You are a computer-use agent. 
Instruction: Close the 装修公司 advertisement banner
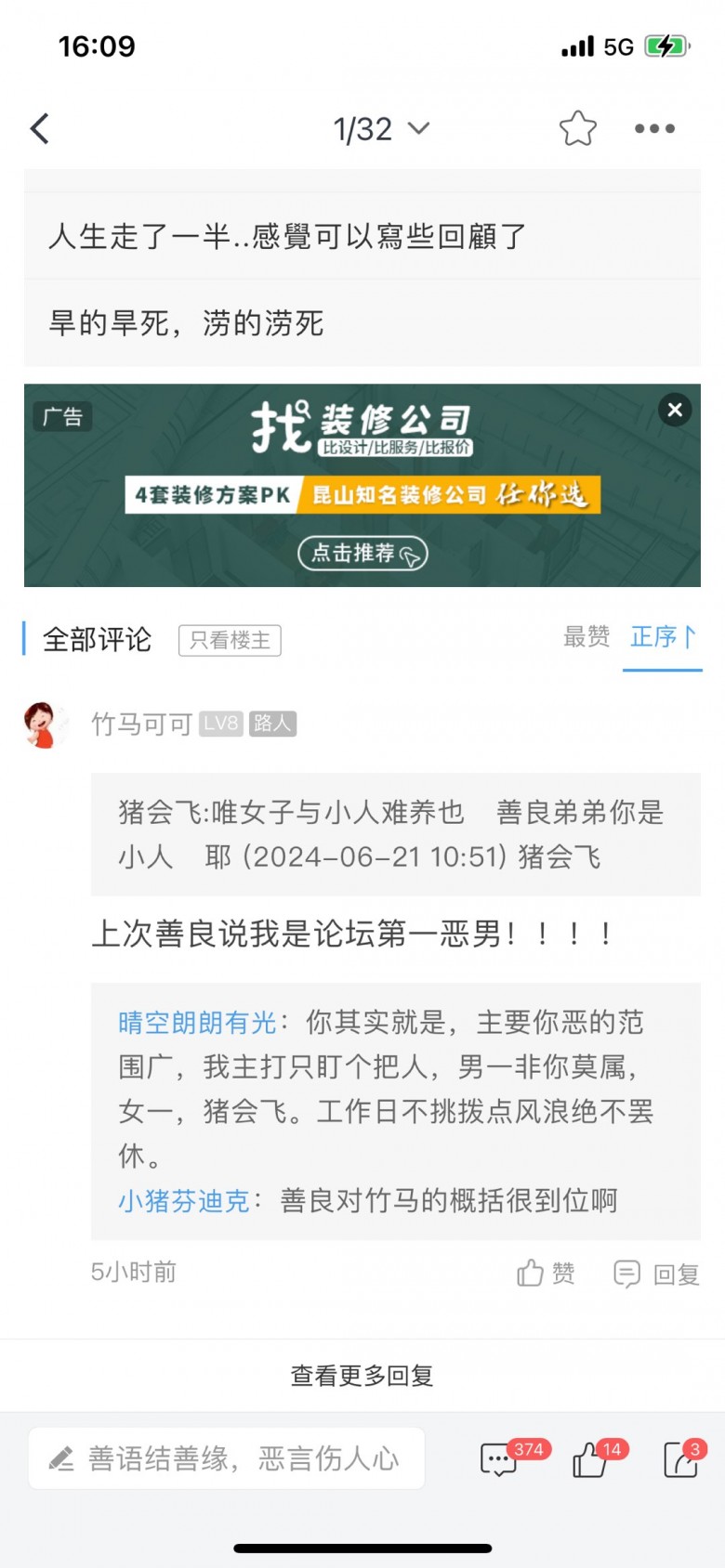tap(675, 410)
